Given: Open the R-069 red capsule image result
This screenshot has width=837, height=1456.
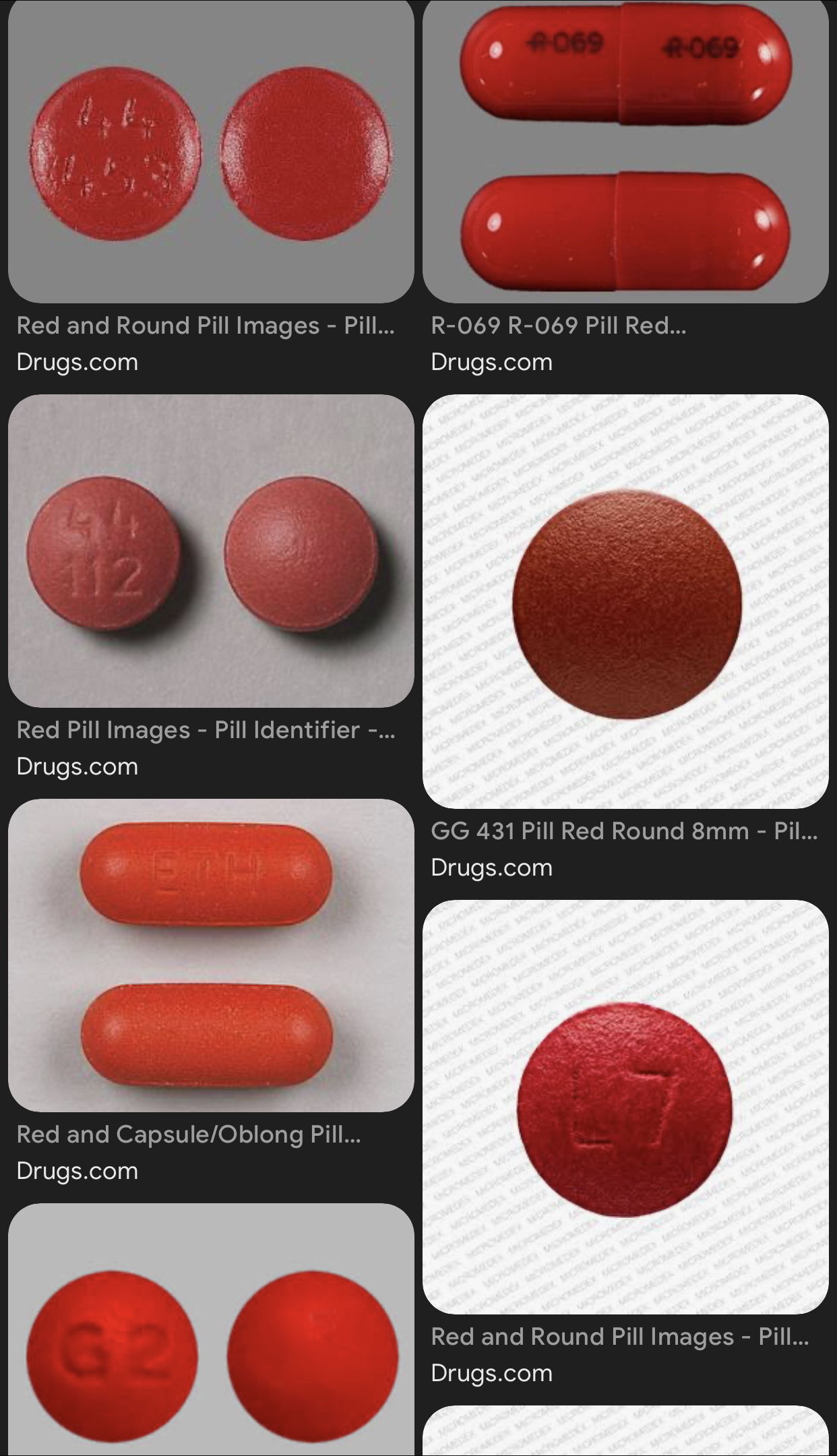Looking at the screenshot, I should [625, 152].
